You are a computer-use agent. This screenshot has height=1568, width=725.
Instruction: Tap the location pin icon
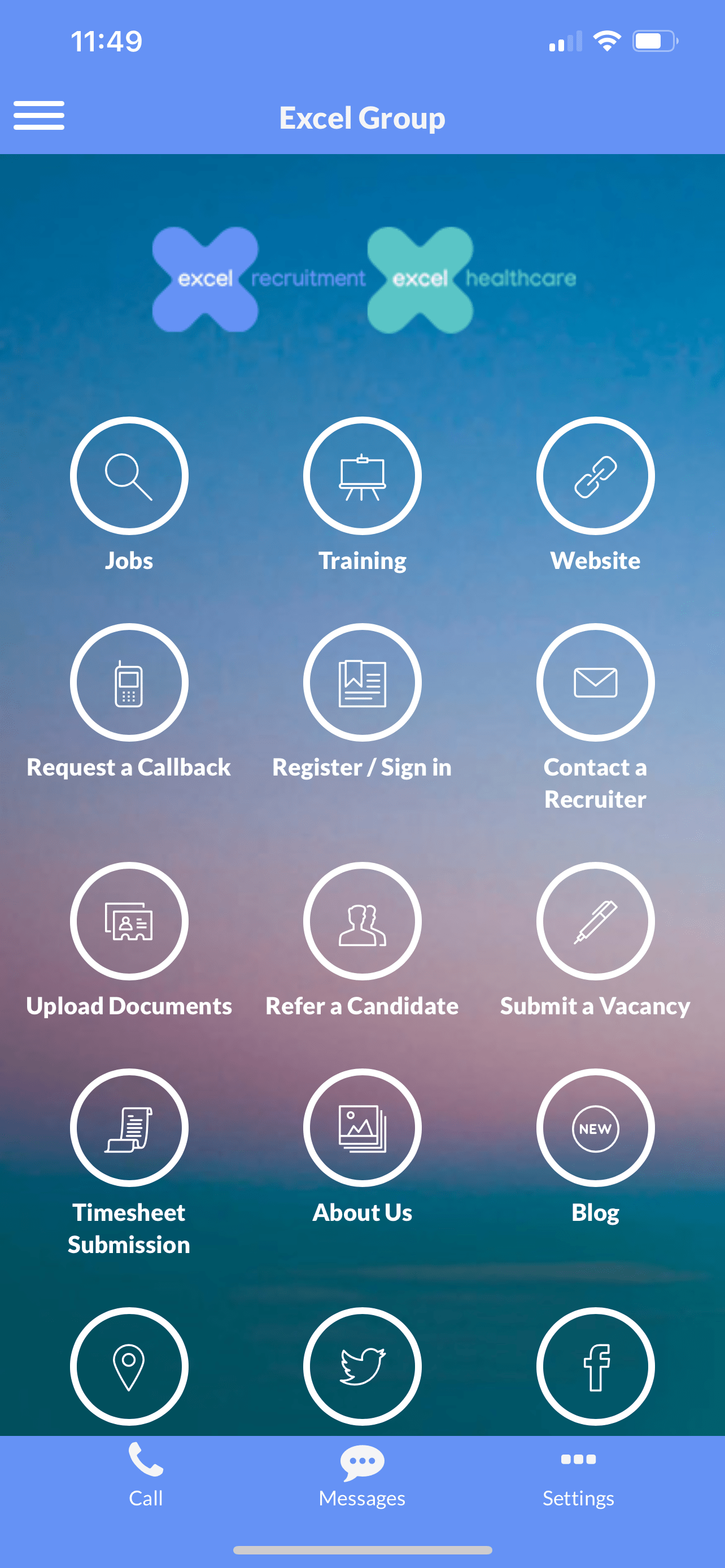[x=129, y=1366]
